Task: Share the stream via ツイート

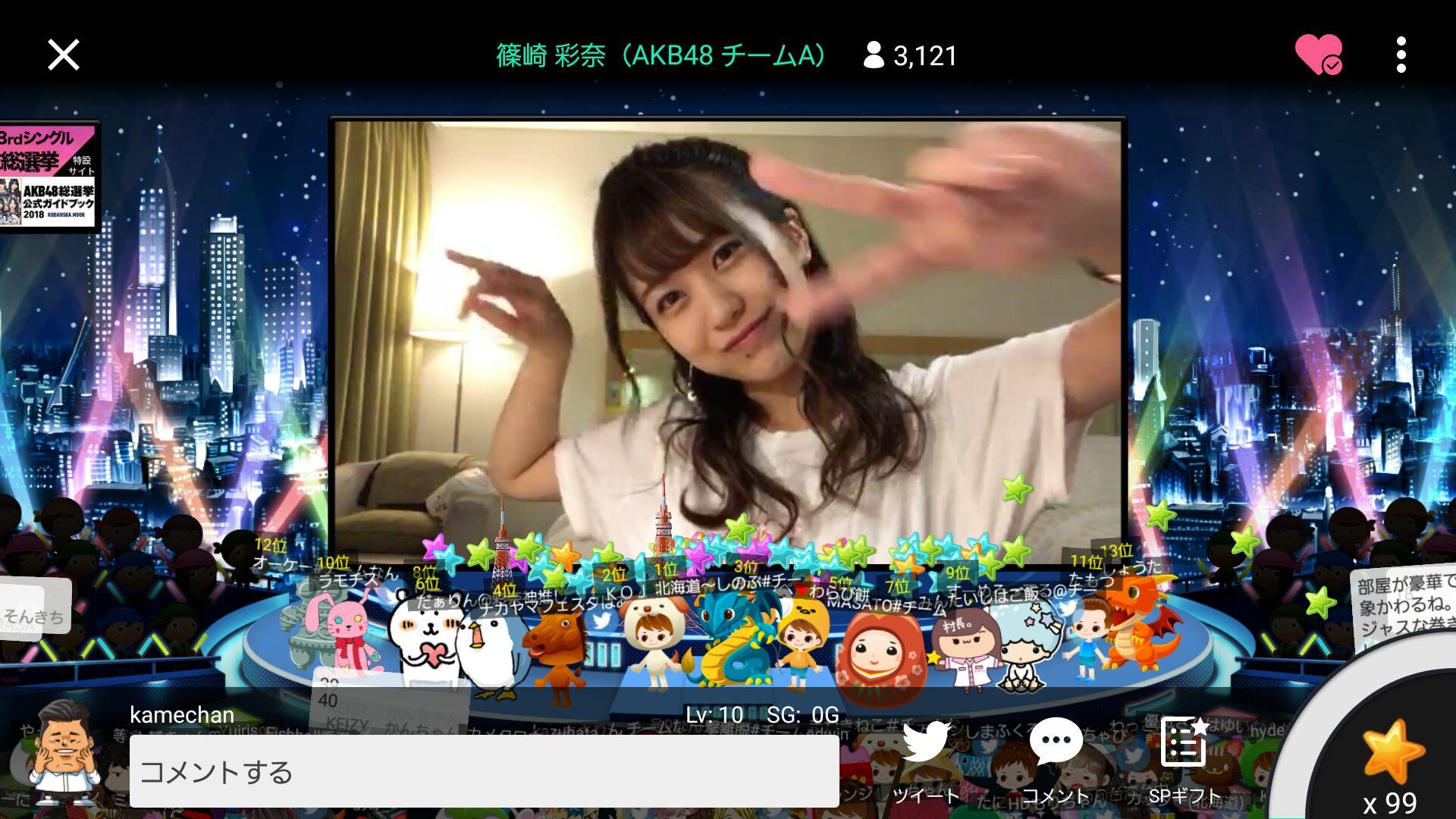Action: 925,758
